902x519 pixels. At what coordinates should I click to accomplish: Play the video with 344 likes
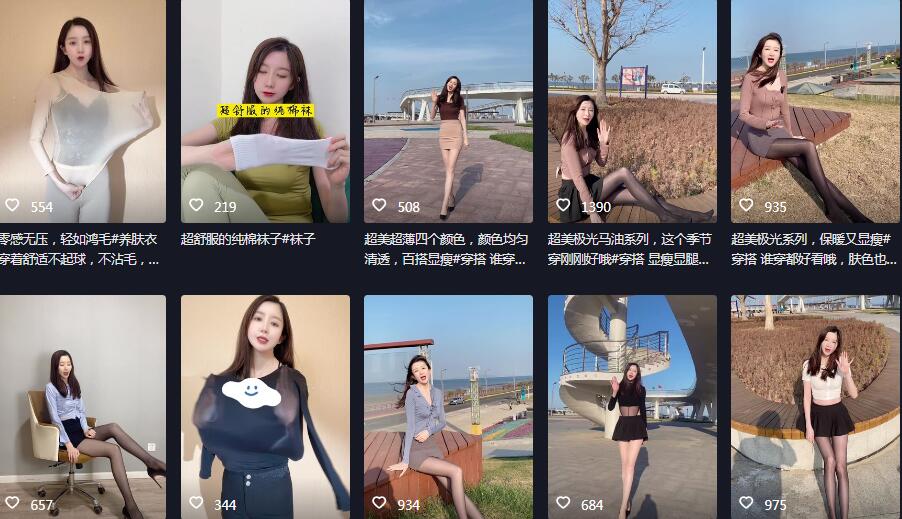tap(265, 405)
